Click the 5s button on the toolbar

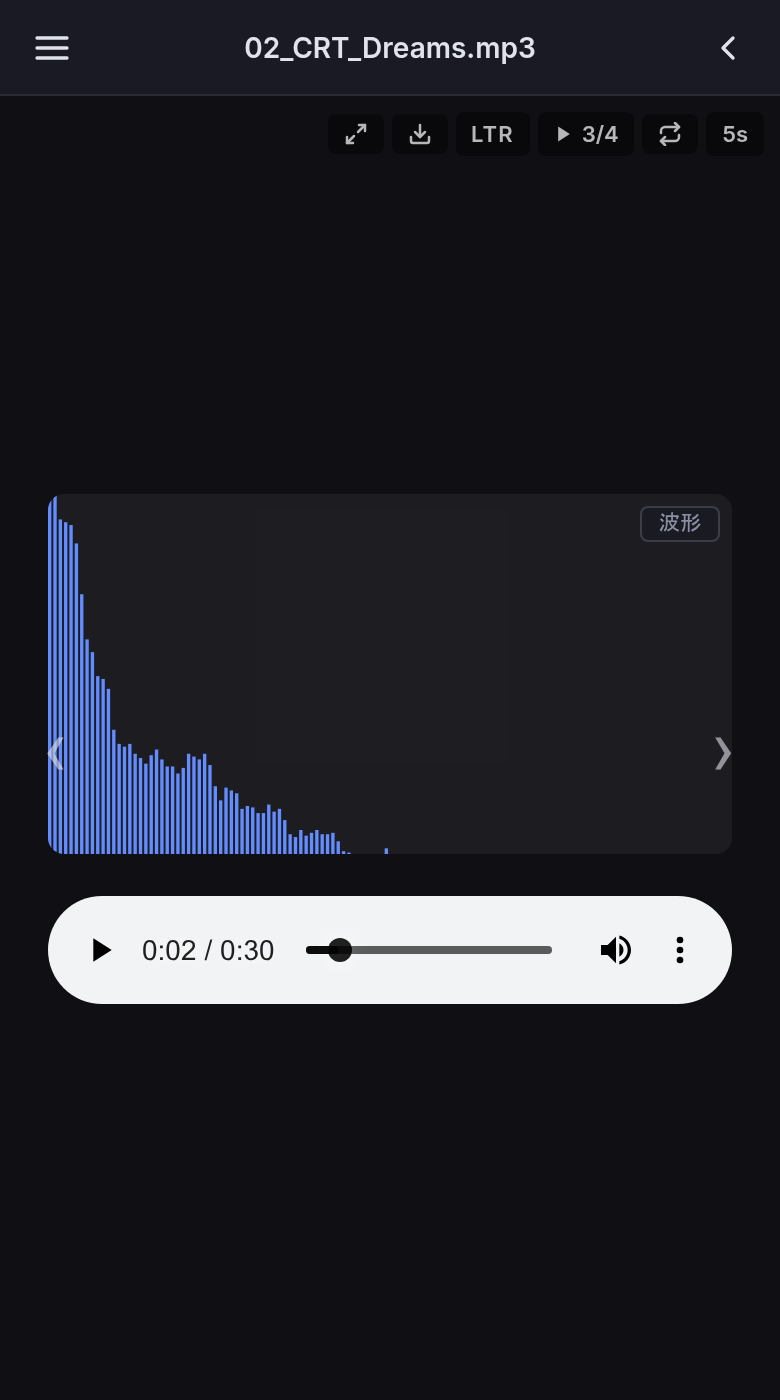coord(735,134)
